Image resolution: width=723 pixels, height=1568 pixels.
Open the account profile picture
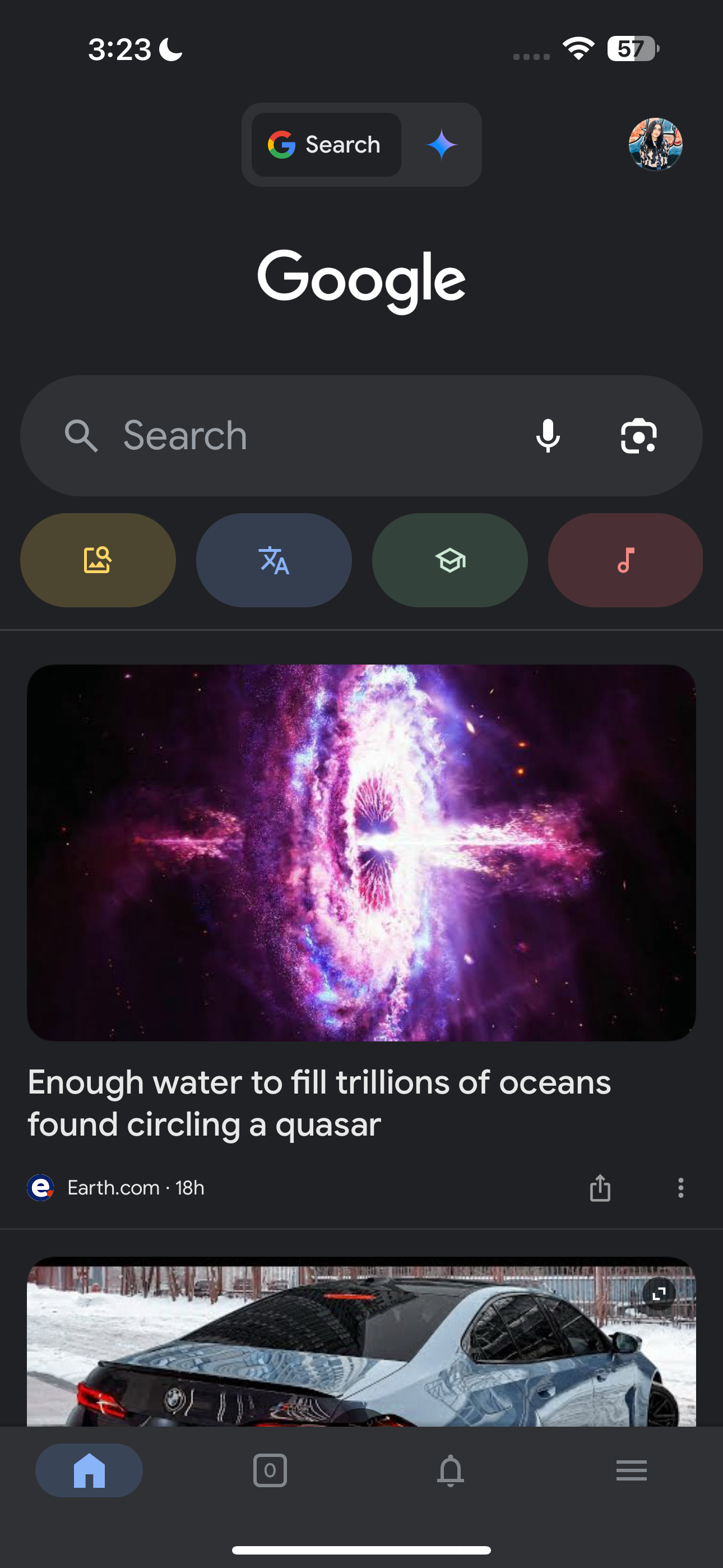tap(655, 144)
